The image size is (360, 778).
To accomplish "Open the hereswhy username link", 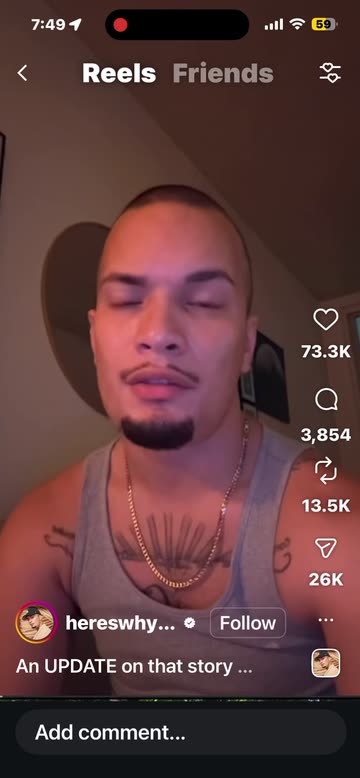I will 120,623.
